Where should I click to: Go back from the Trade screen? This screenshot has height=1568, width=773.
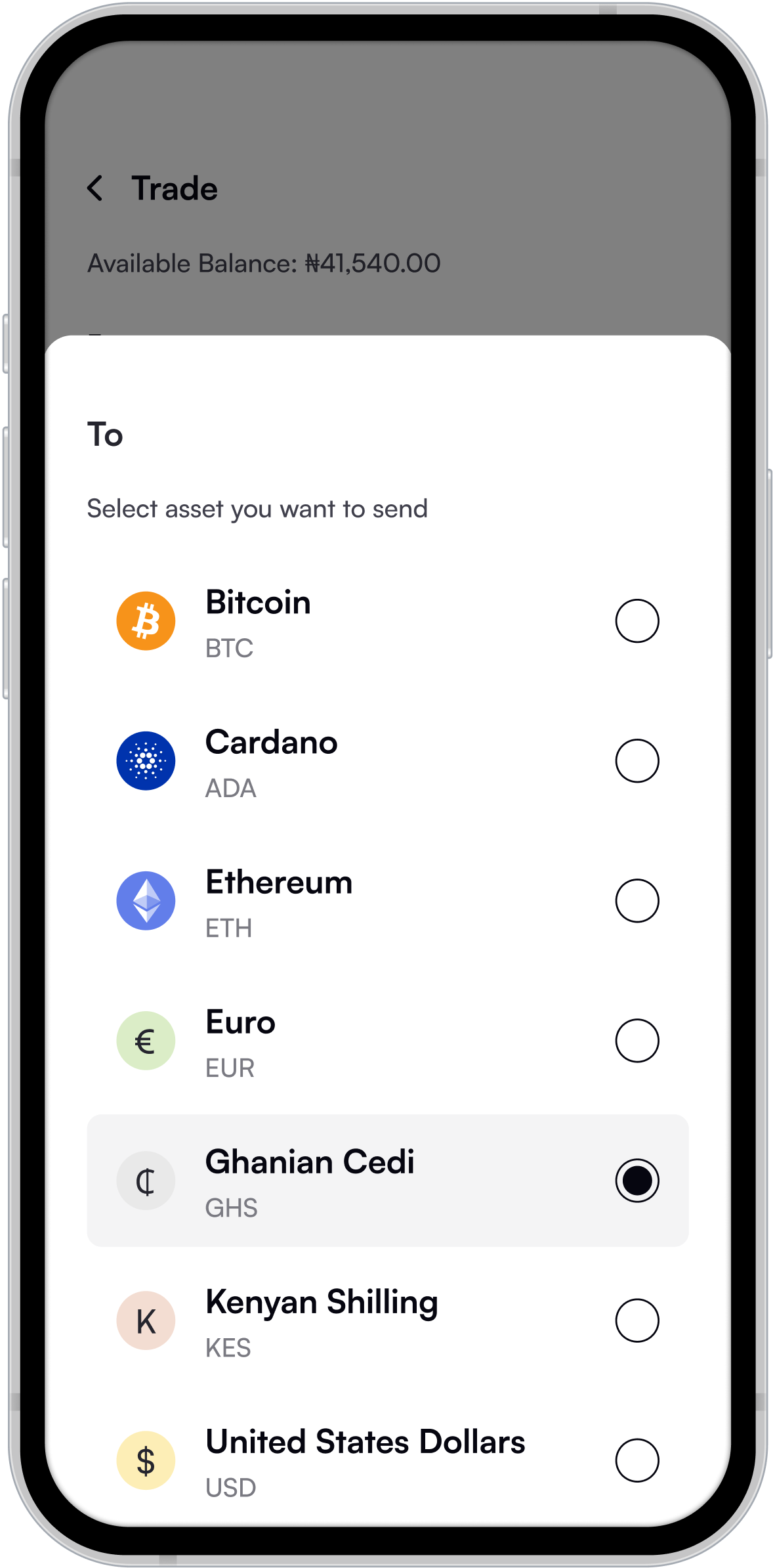pyautogui.click(x=96, y=188)
